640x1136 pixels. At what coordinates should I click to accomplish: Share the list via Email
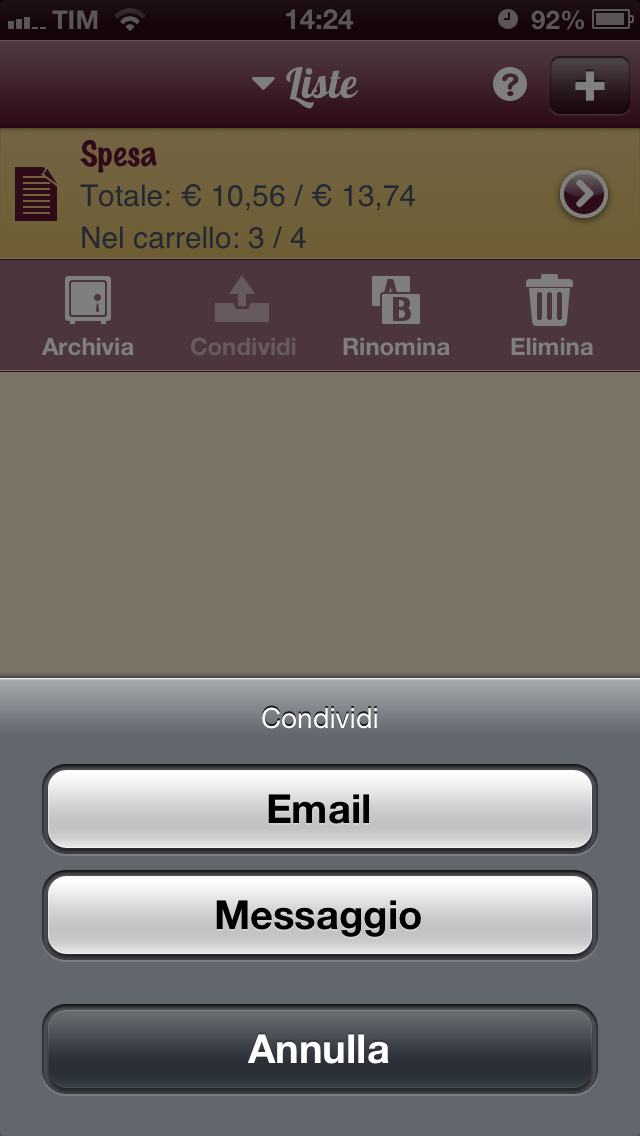pos(319,809)
